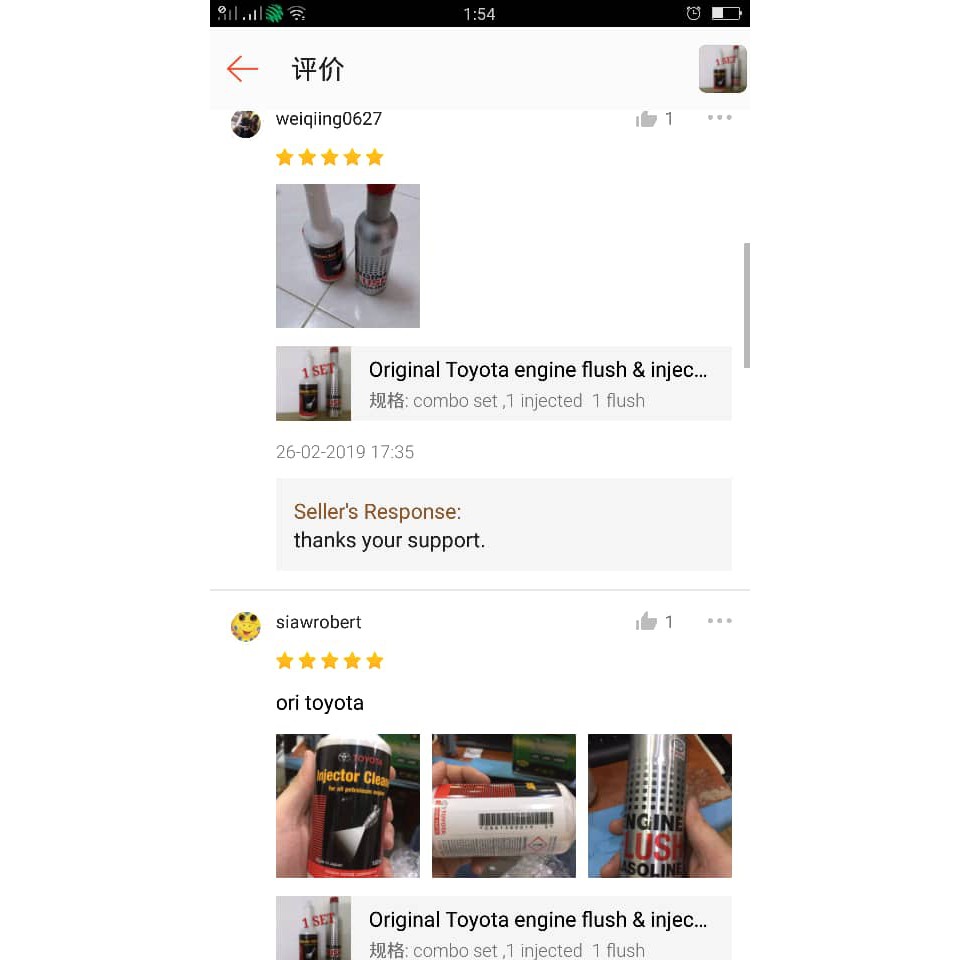Open product thumbnail in the top bar
960x960 pixels.
(x=722, y=69)
